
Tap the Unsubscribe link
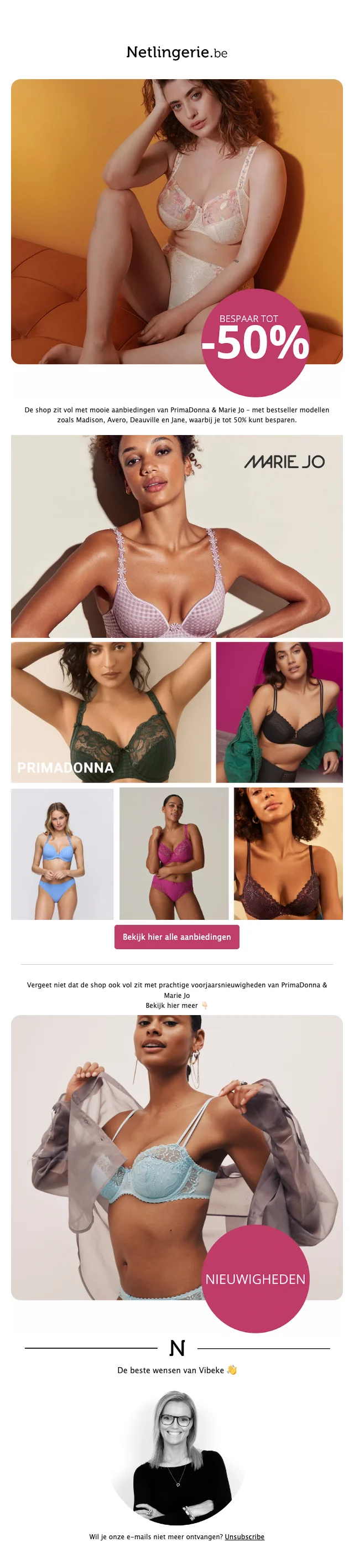pyautogui.click(x=244, y=1536)
